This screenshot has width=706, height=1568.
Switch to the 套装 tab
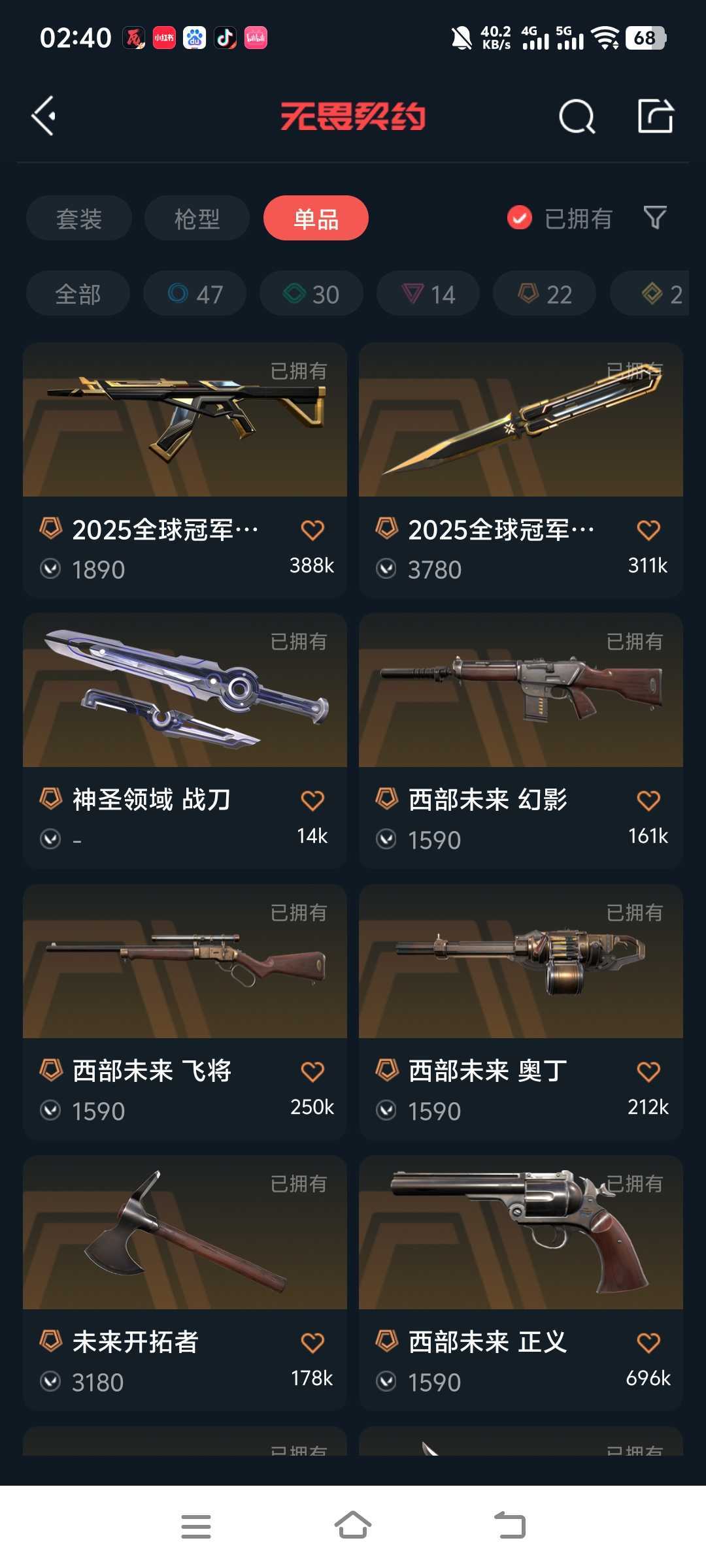pos(79,218)
